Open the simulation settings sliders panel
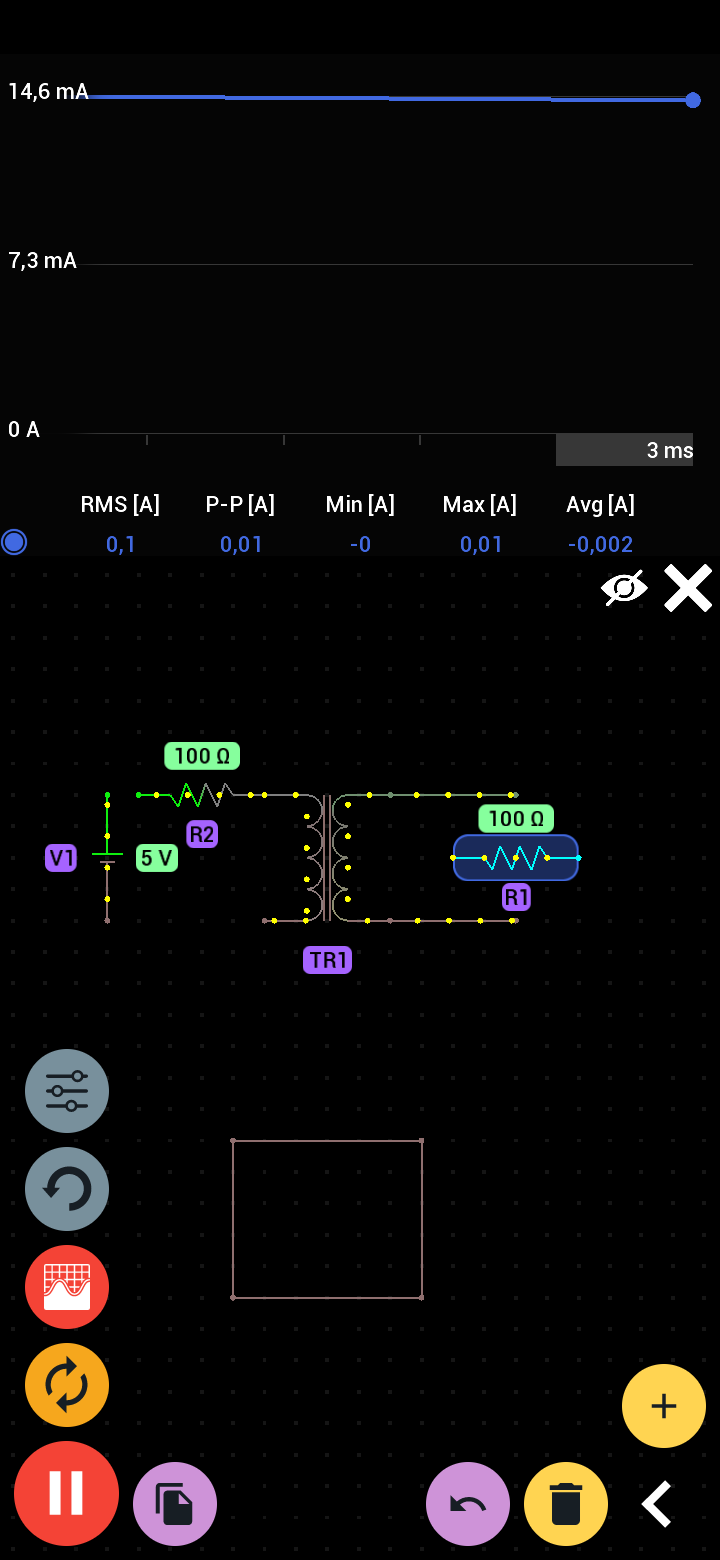Viewport: 720px width, 1560px height. point(66,1091)
